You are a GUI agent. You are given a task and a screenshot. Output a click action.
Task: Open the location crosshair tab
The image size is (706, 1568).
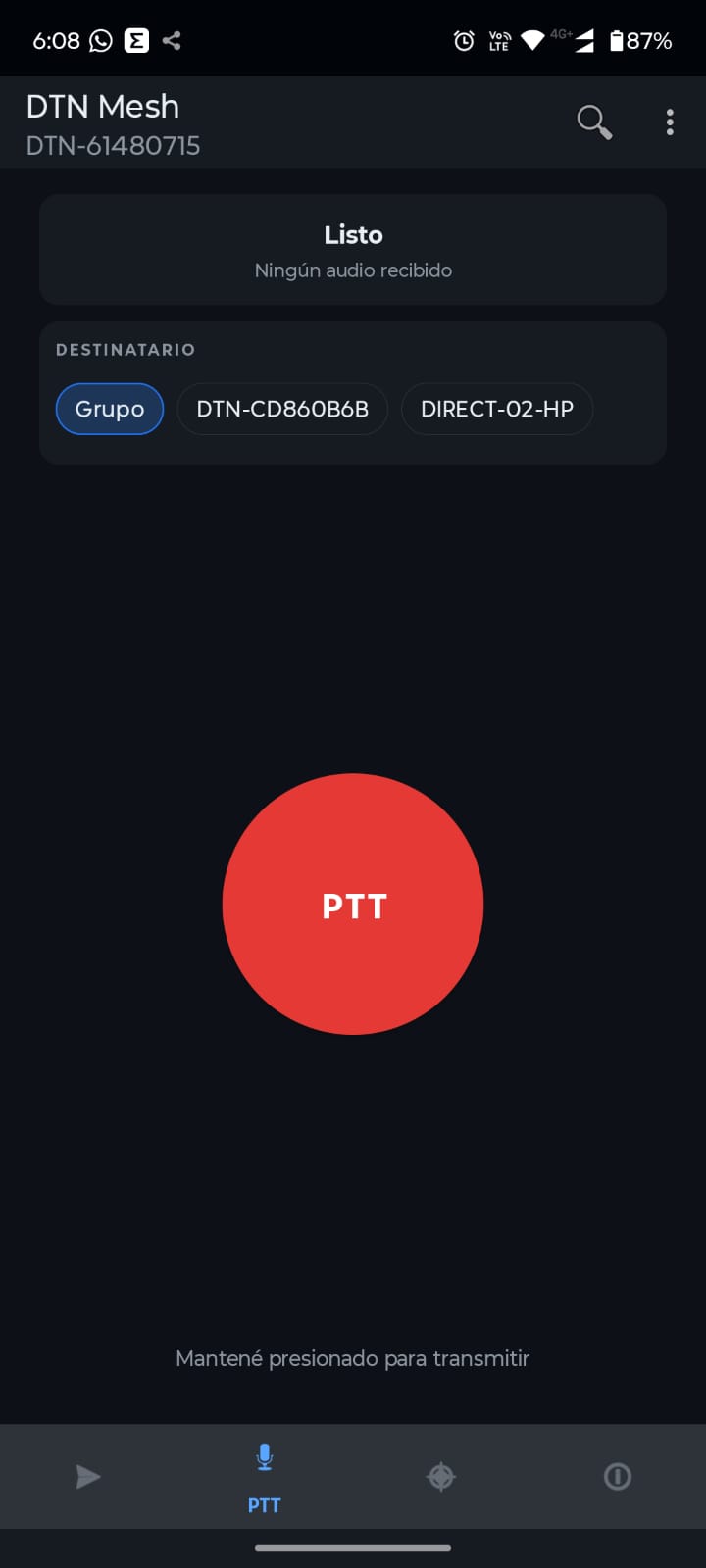coord(441,1476)
